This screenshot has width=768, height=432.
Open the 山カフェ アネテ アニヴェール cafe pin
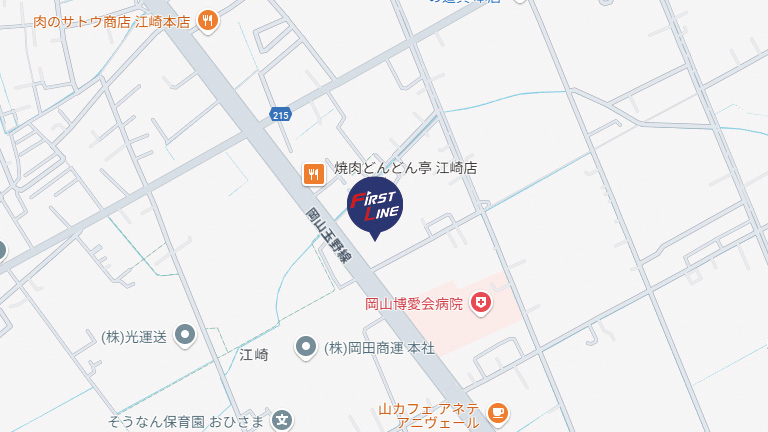[x=498, y=412]
